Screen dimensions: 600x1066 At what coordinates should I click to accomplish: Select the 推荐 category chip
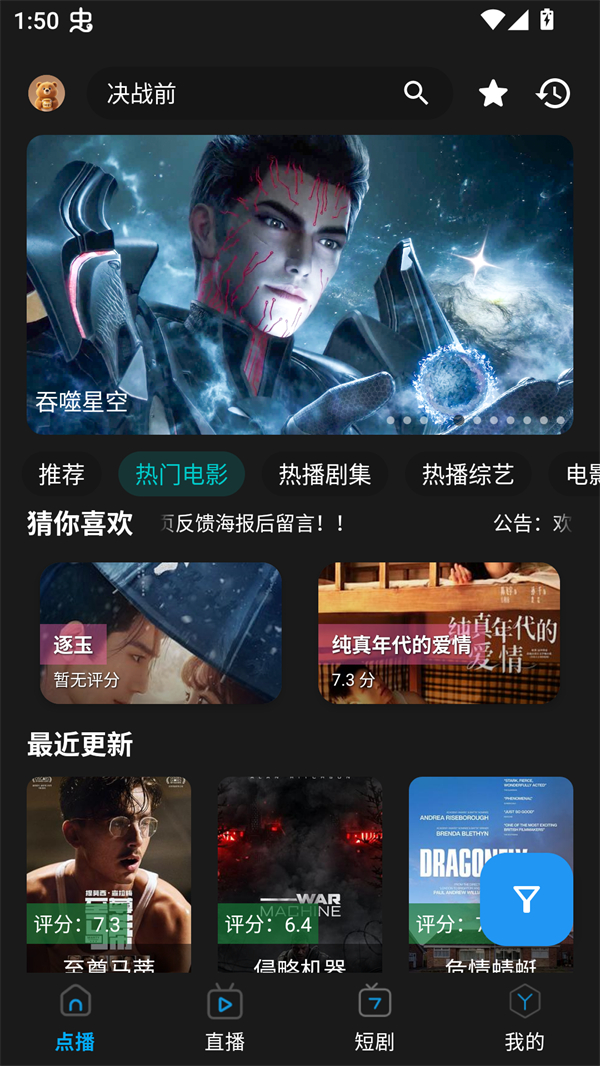(x=61, y=474)
